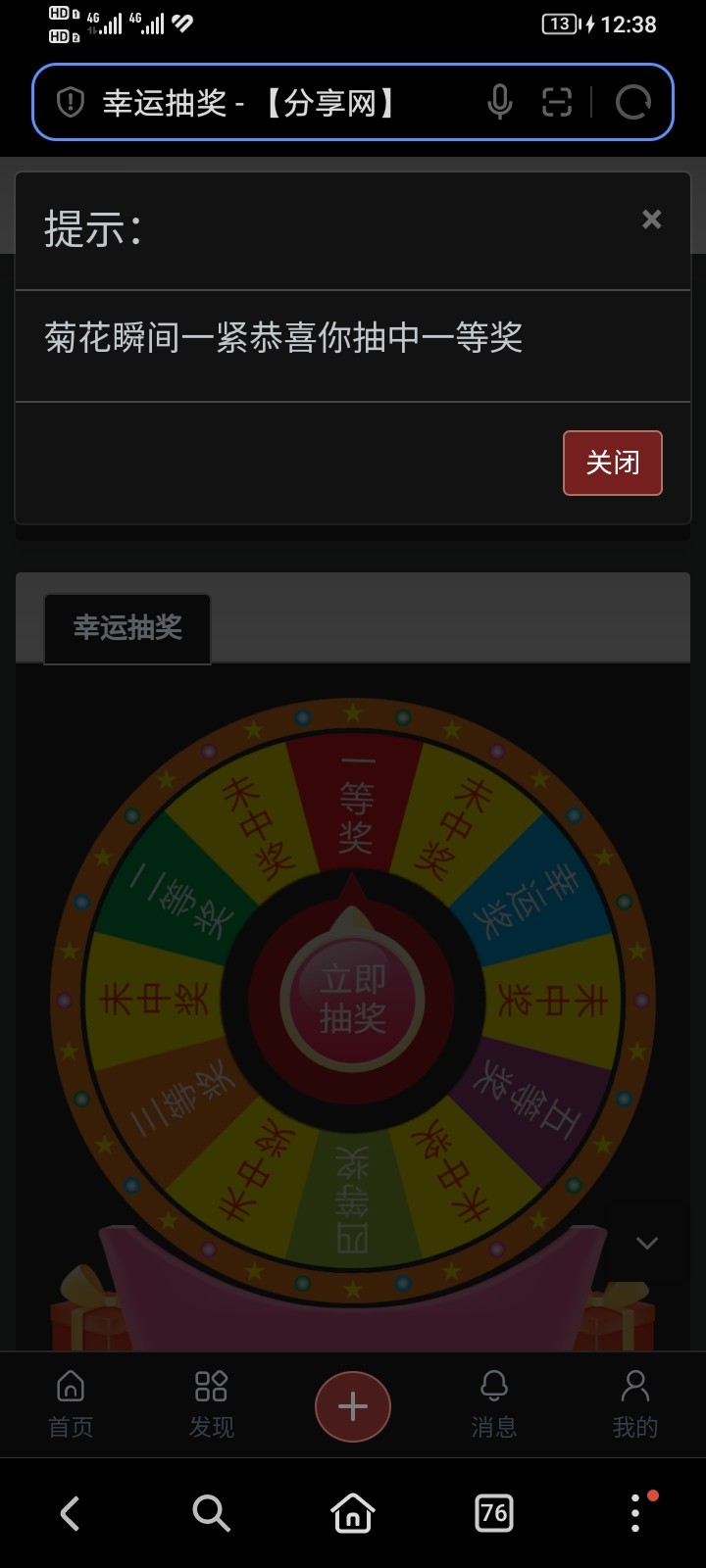706x1568 pixels.
Task: Switch to the 发现 tab
Action: [212, 1403]
